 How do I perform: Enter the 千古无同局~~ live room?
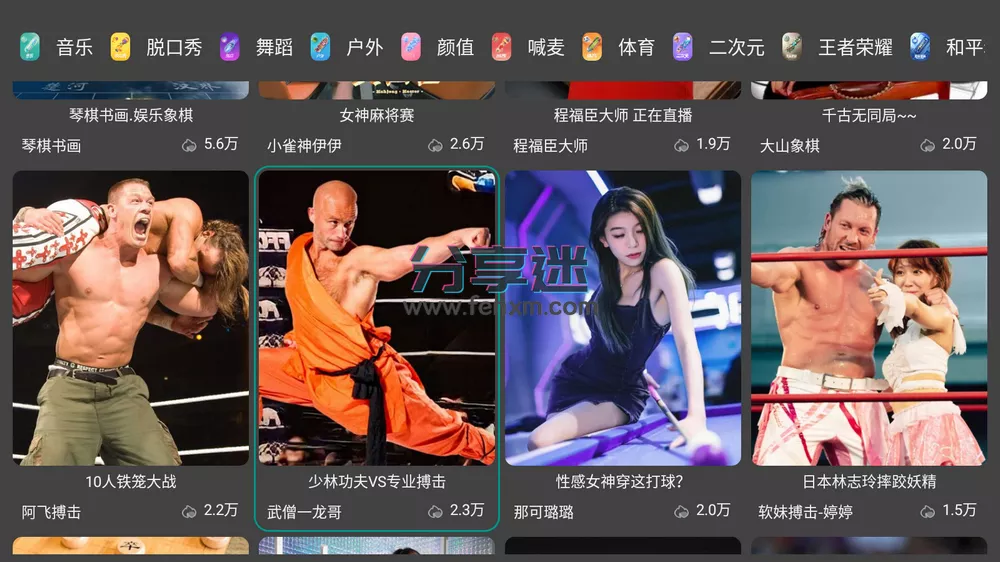click(868, 115)
